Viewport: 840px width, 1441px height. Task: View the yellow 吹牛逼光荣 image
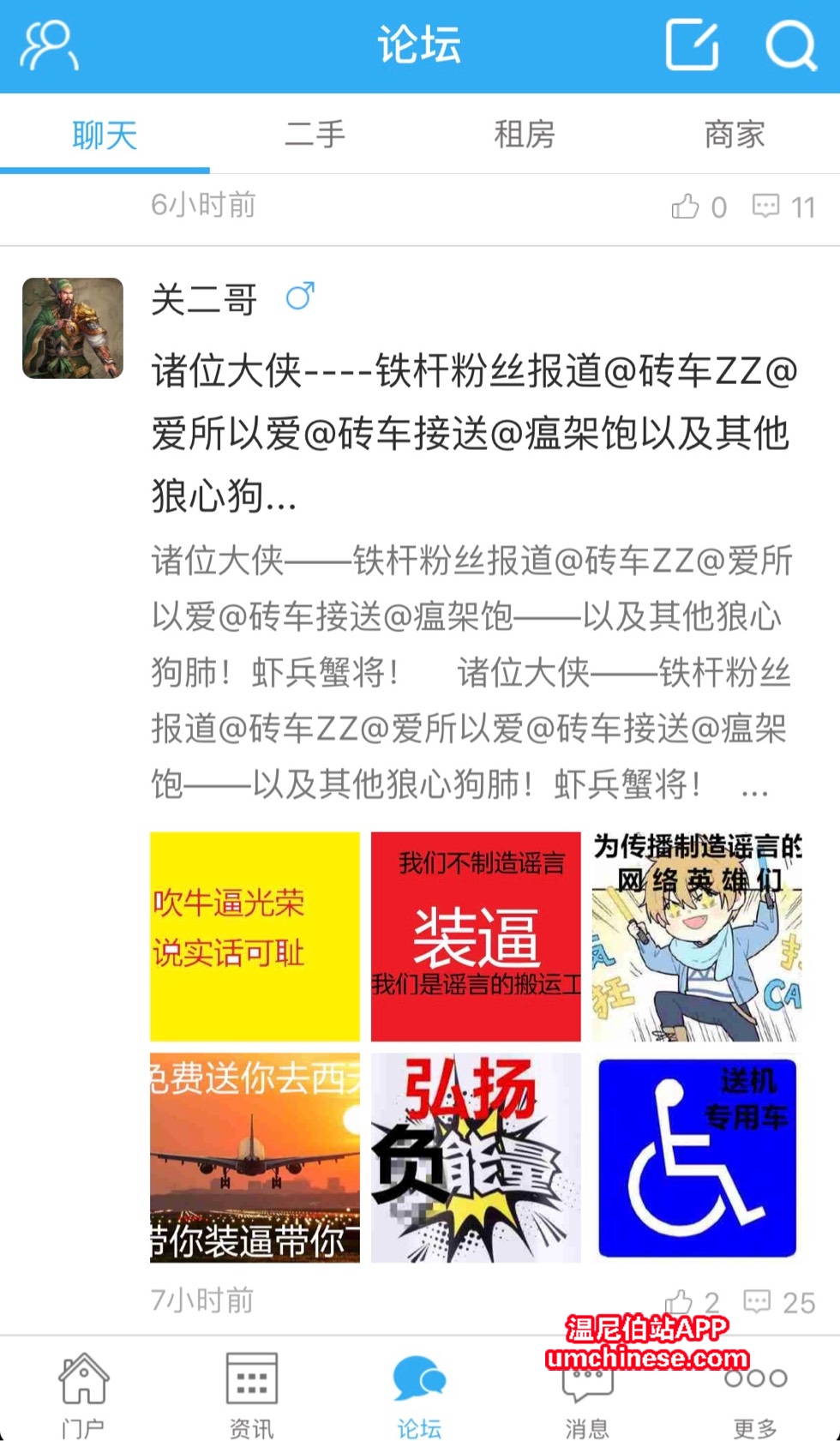point(255,936)
